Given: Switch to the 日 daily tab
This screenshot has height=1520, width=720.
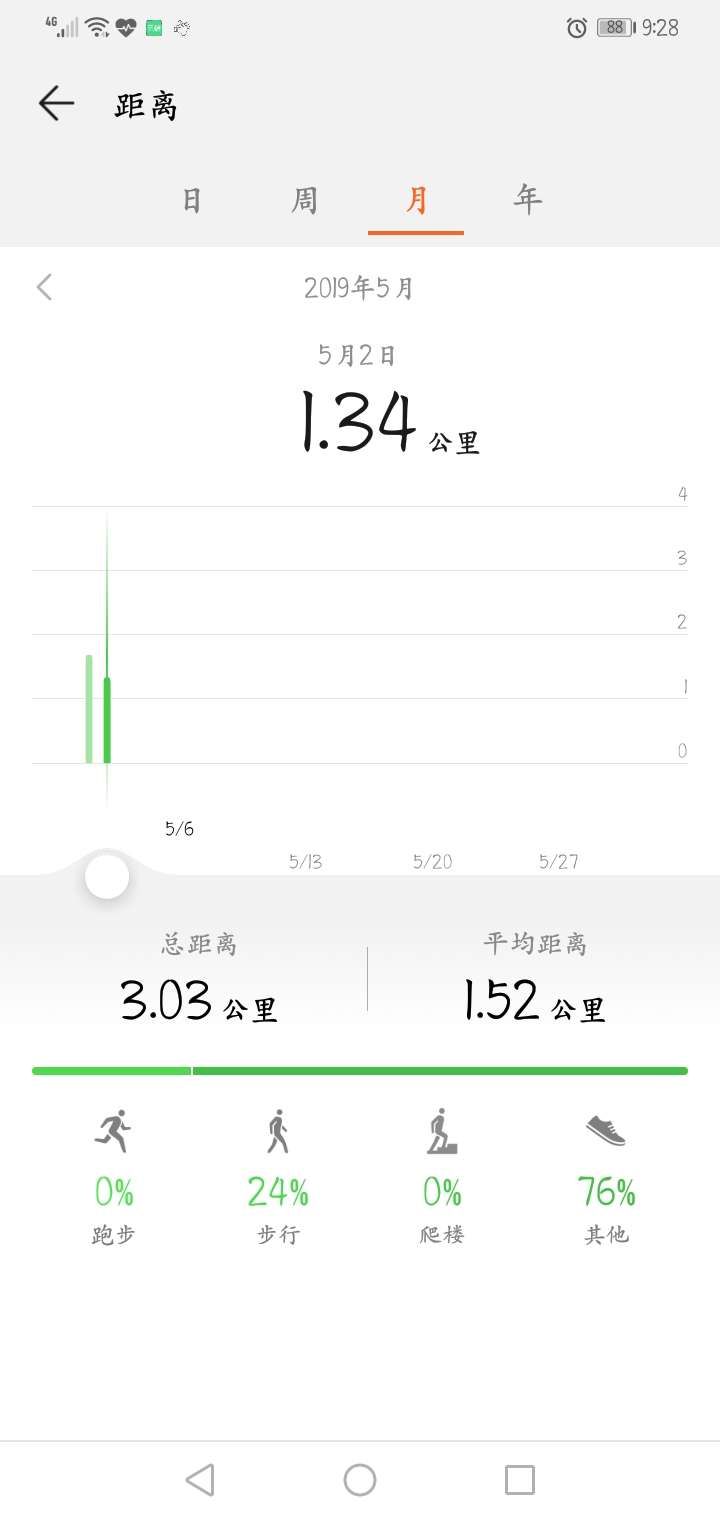Looking at the screenshot, I should pos(192,199).
